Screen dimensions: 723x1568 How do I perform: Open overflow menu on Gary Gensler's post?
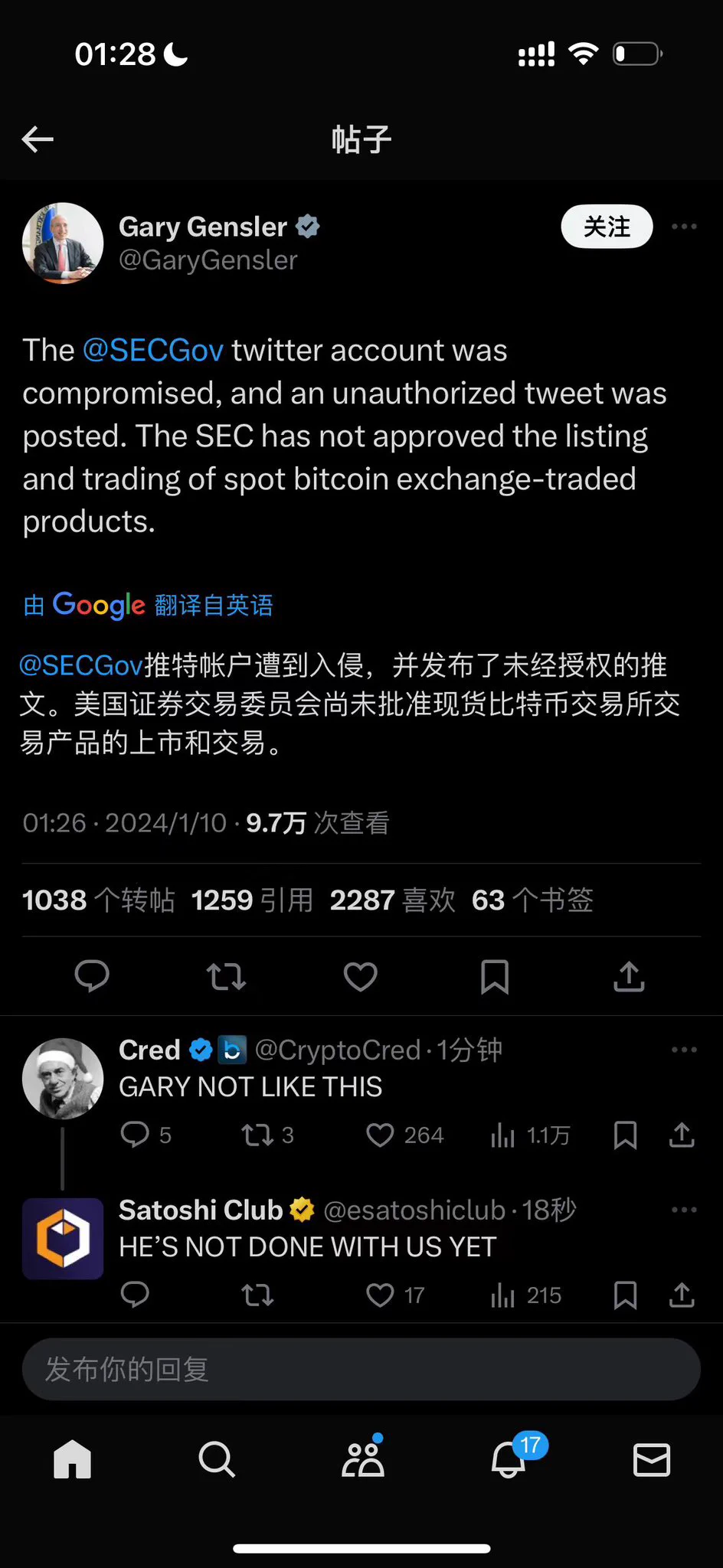(x=683, y=227)
